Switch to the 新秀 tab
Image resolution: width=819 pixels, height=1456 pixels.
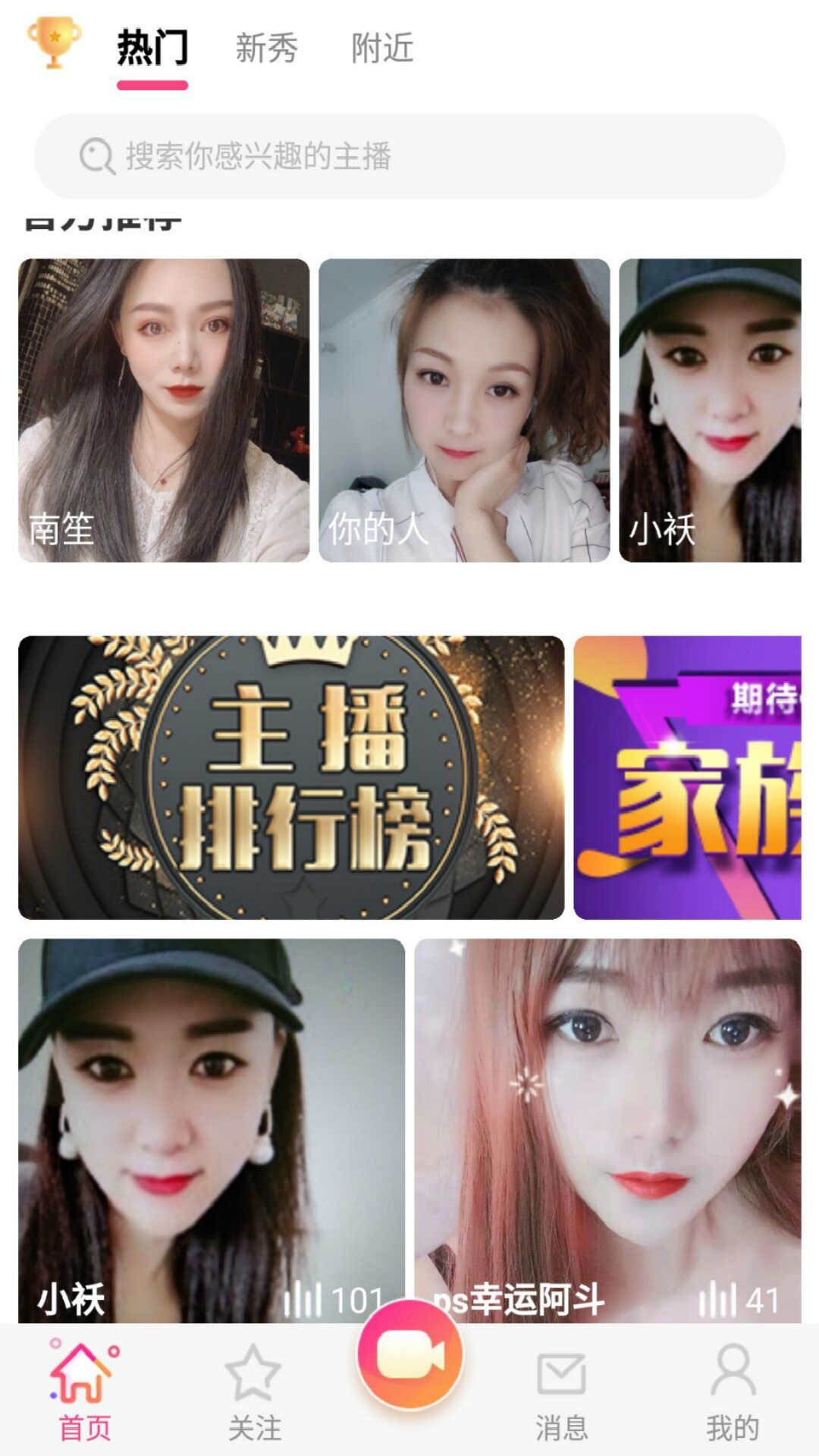(x=266, y=48)
